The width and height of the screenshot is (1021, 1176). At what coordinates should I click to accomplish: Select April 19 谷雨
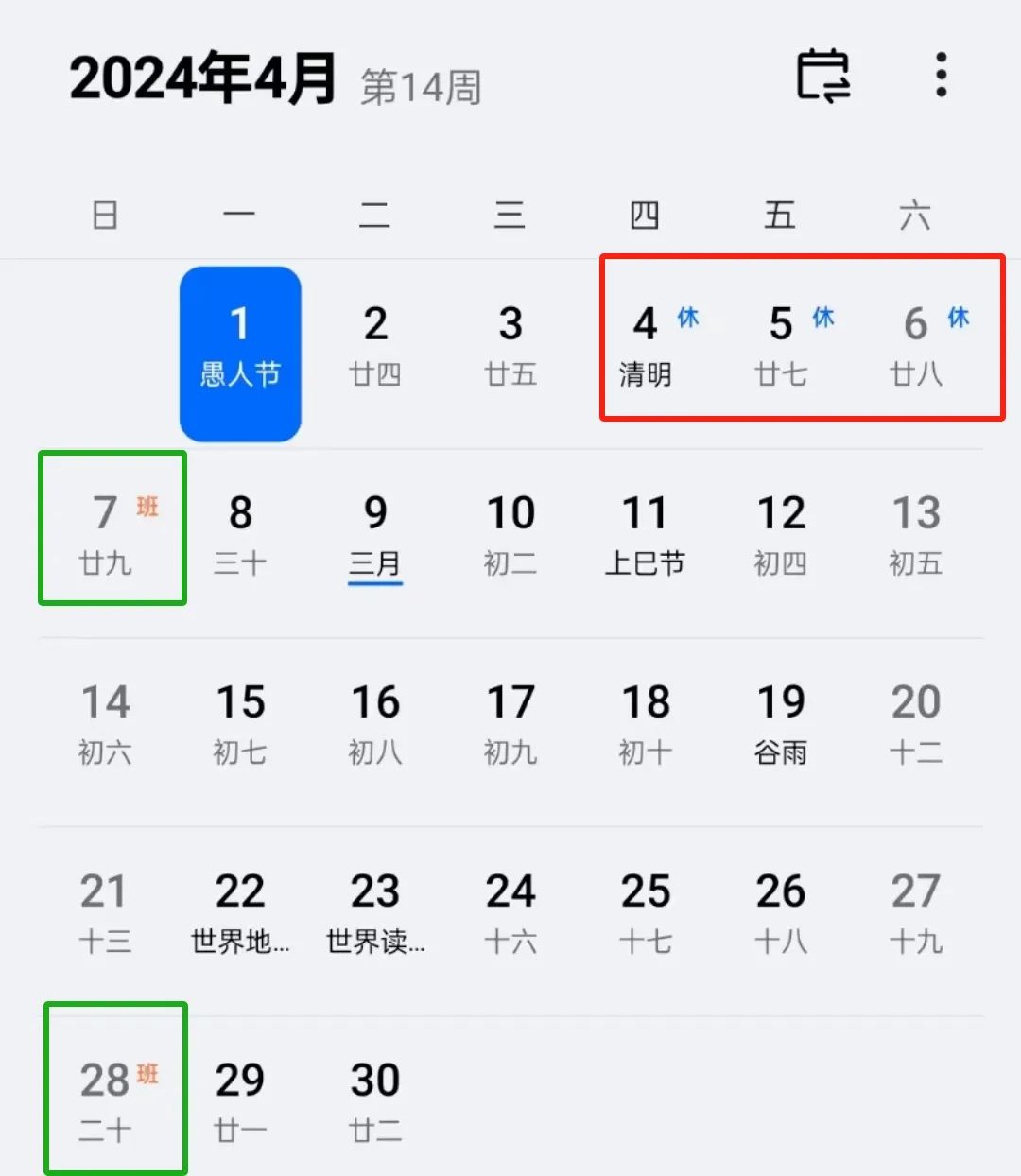click(781, 723)
